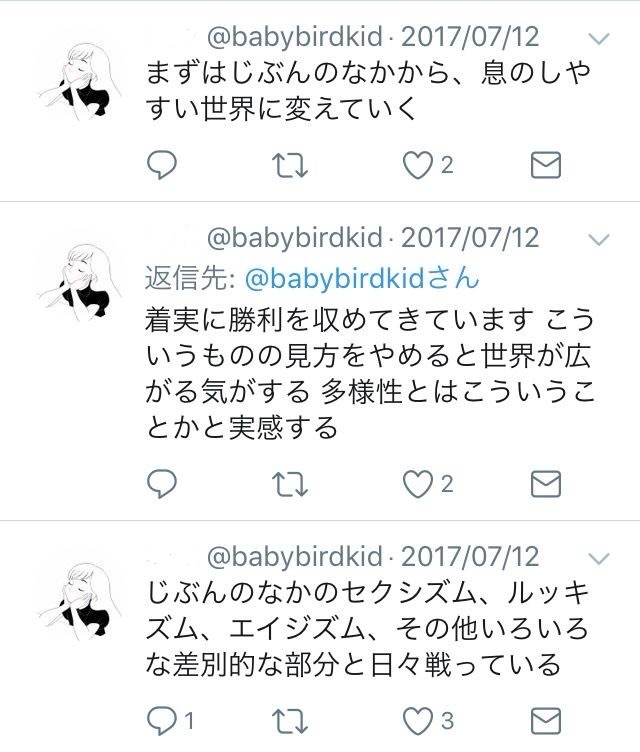Viewport: 640px width, 752px height.
Task: Reply to the tweet about セクシズム、ルッキズム
Action: 161,719
